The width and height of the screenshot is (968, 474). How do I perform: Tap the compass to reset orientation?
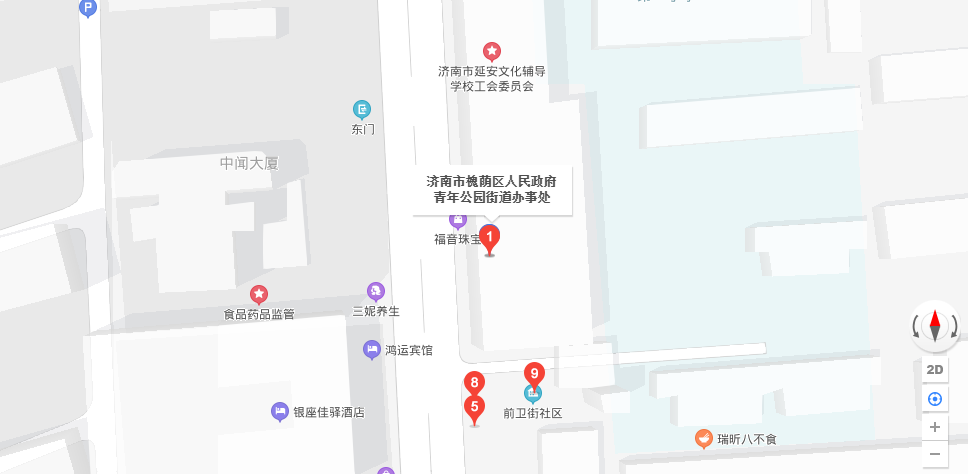935,326
